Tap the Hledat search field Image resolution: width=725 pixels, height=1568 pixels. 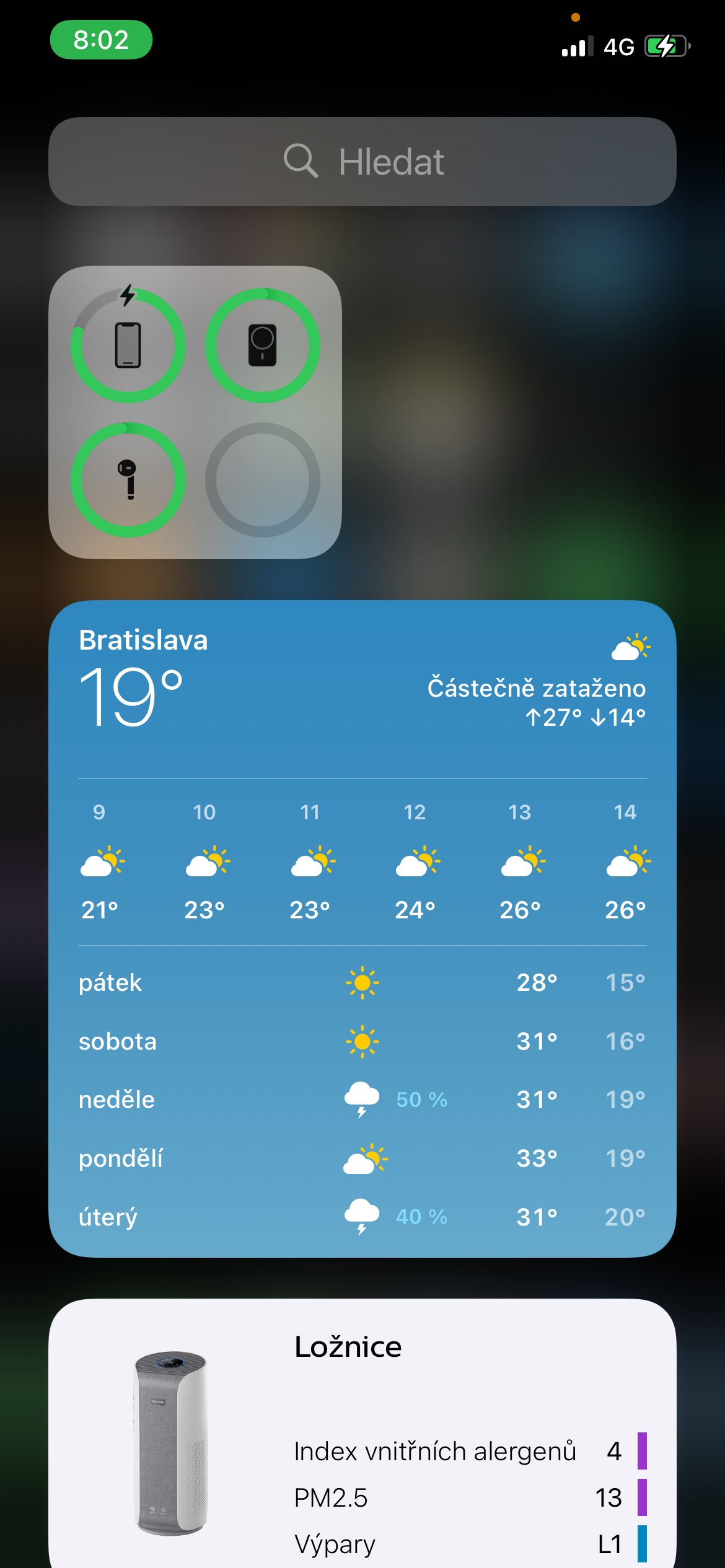pos(362,162)
